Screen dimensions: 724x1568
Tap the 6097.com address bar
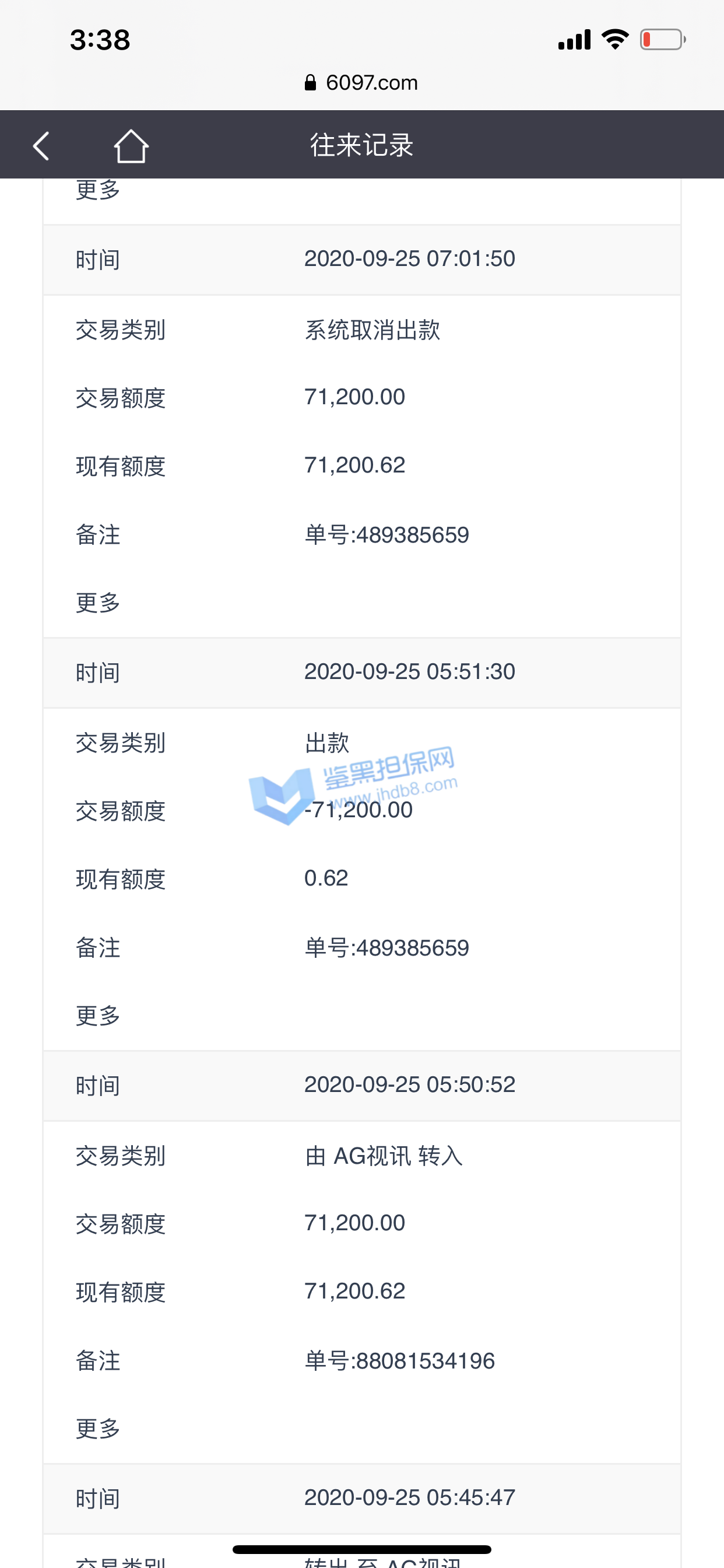[361, 82]
